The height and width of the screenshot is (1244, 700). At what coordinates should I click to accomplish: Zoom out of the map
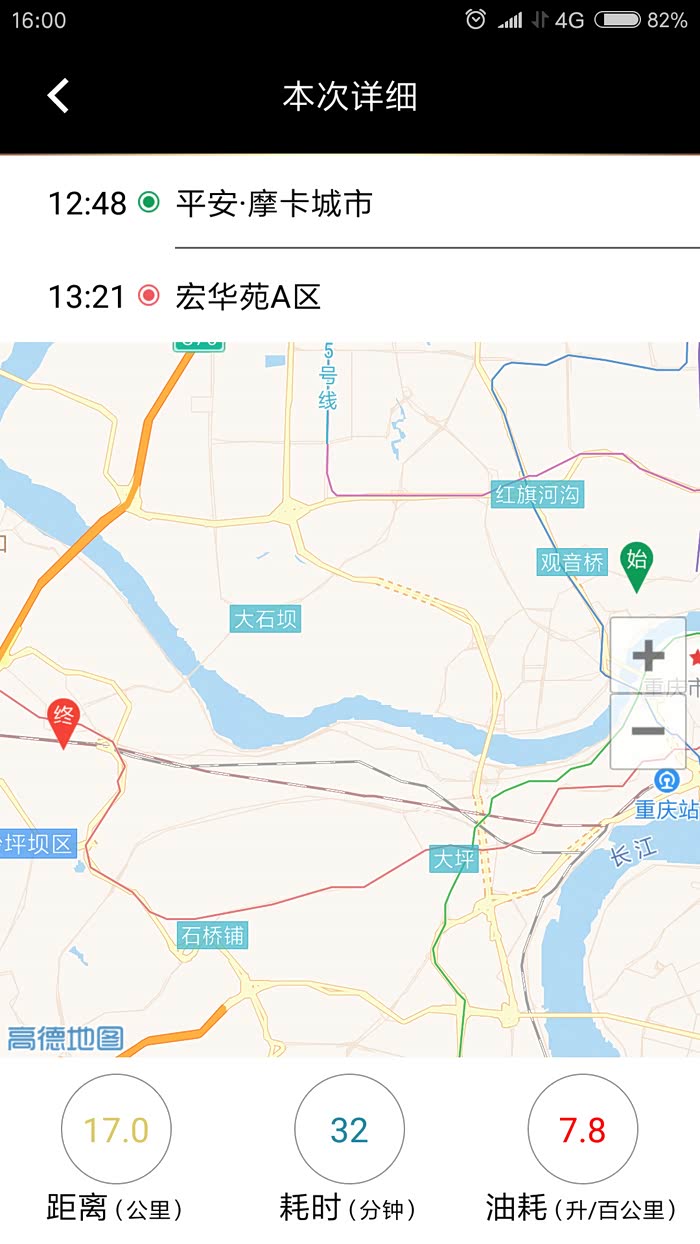(648, 731)
